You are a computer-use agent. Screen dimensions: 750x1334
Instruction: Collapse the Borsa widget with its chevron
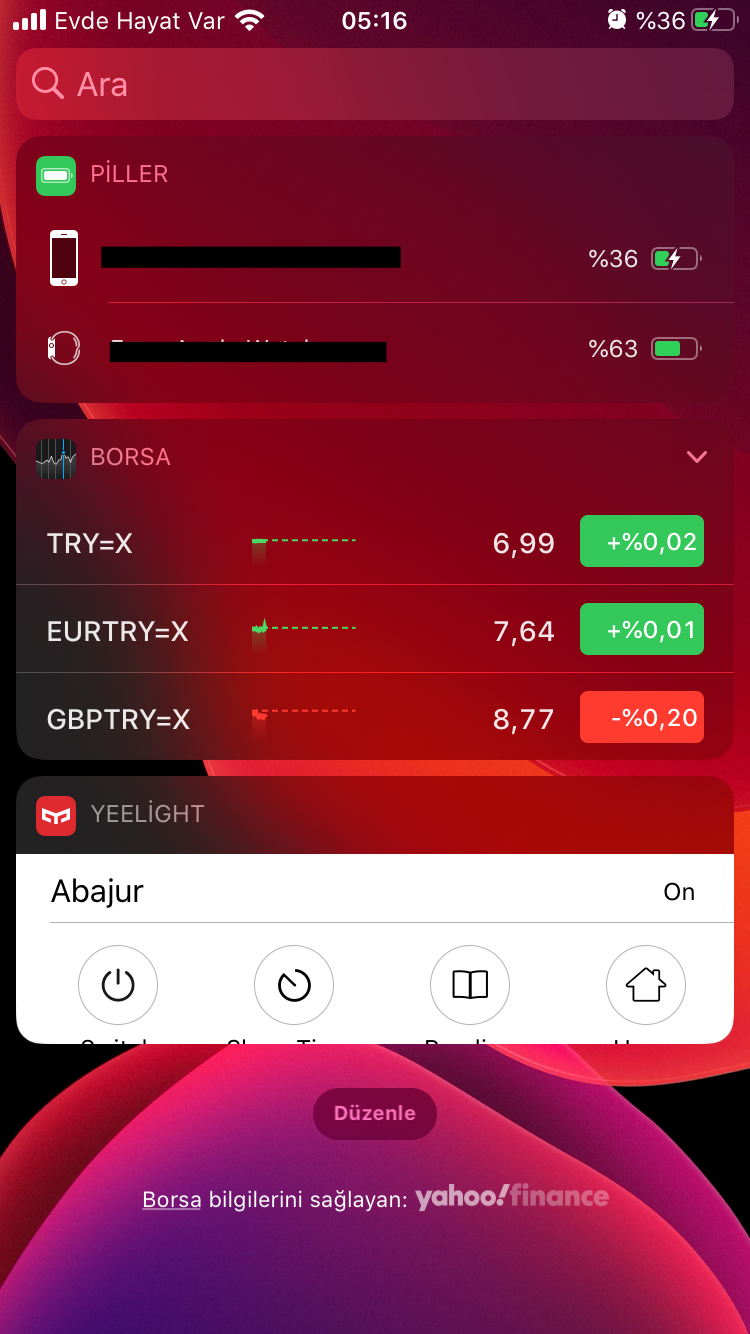697,457
